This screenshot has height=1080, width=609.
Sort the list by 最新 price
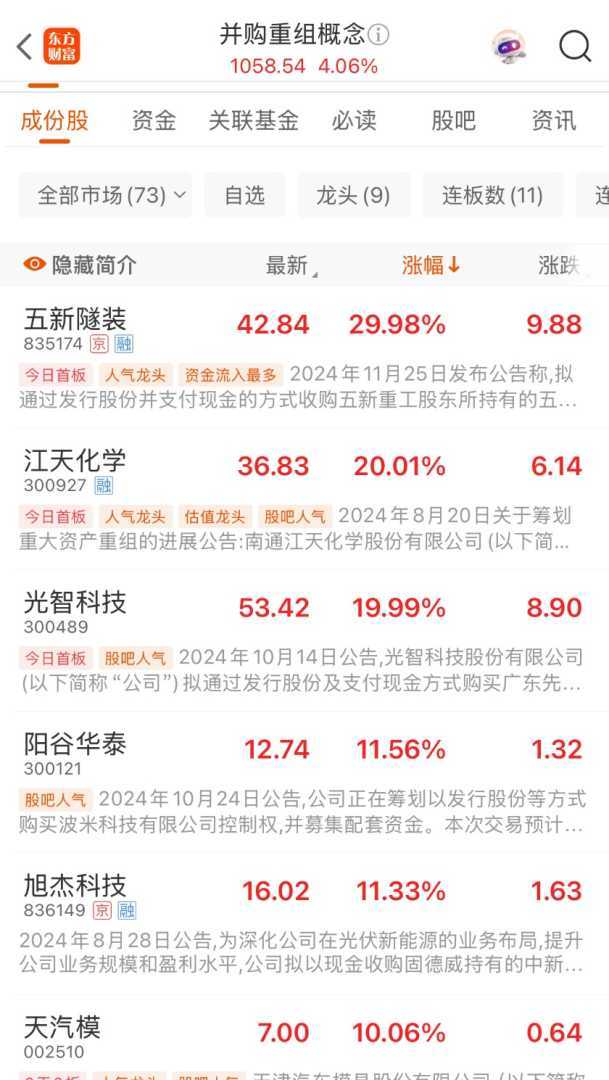point(288,265)
